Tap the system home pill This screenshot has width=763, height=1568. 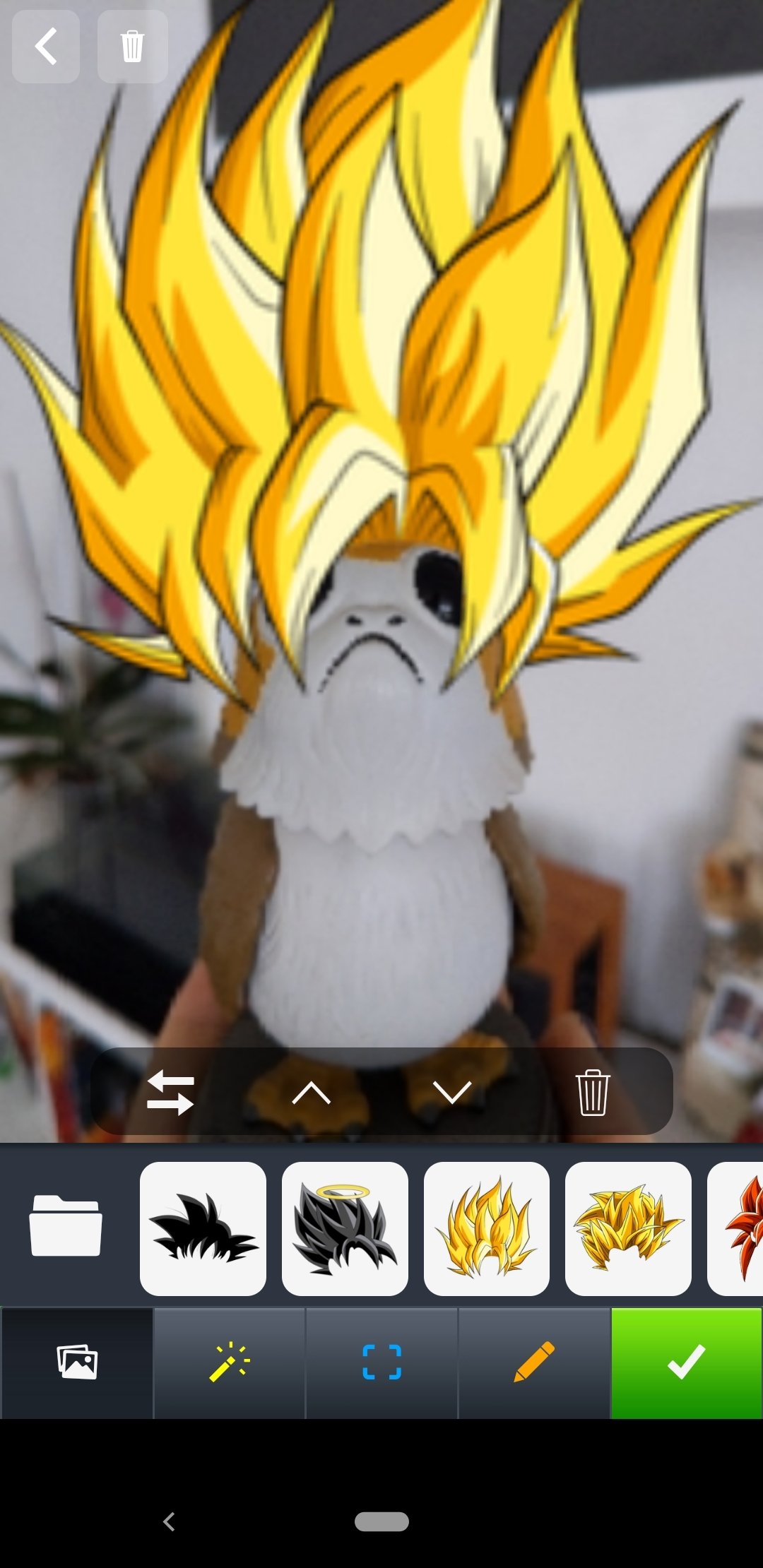click(x=381, y=1521)
